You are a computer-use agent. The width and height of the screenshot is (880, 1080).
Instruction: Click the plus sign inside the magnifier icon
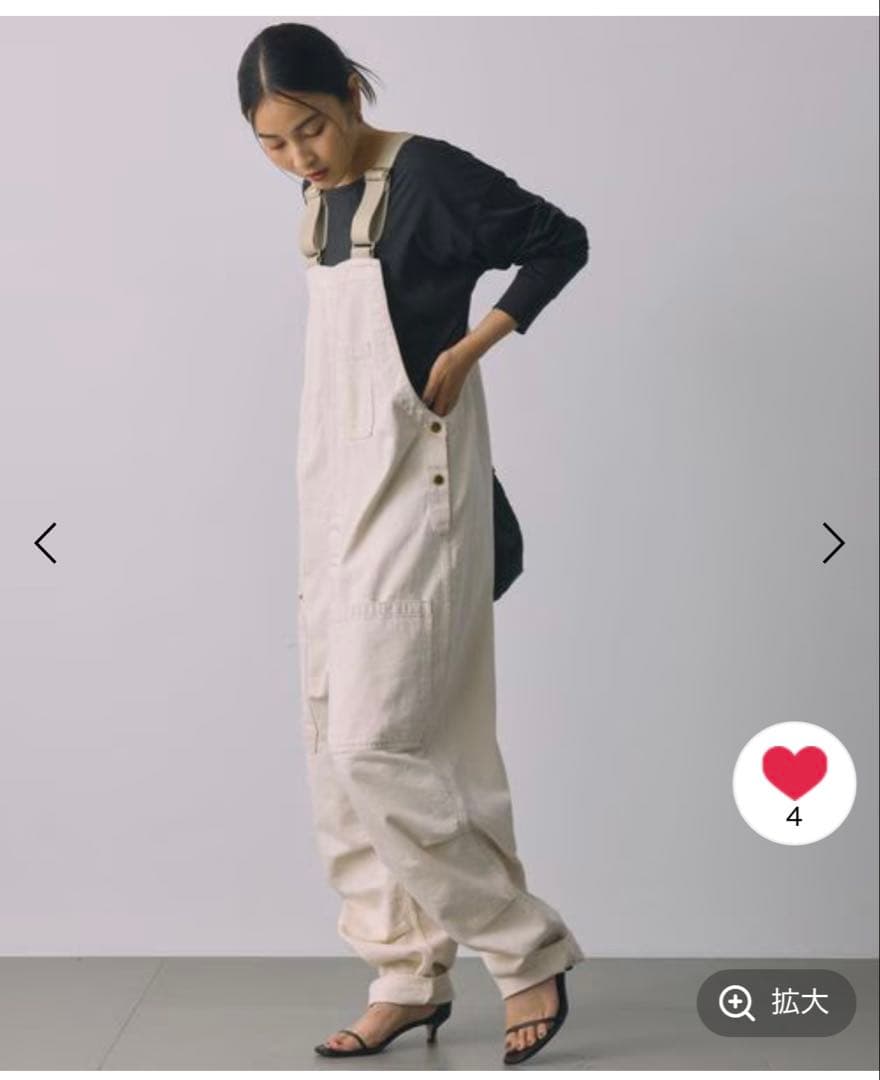tap(737, 1002)
